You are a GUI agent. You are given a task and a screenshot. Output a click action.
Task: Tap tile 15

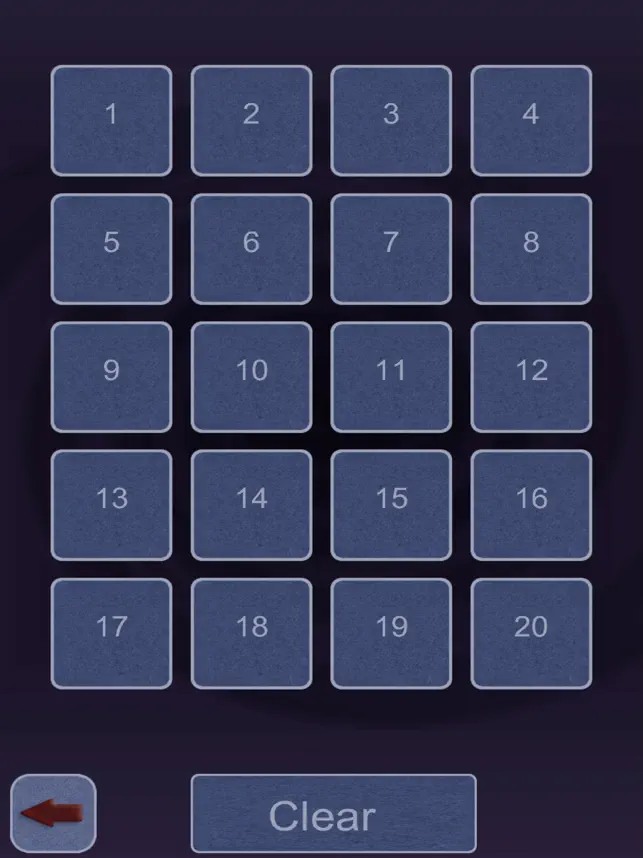tap(391, 505)
